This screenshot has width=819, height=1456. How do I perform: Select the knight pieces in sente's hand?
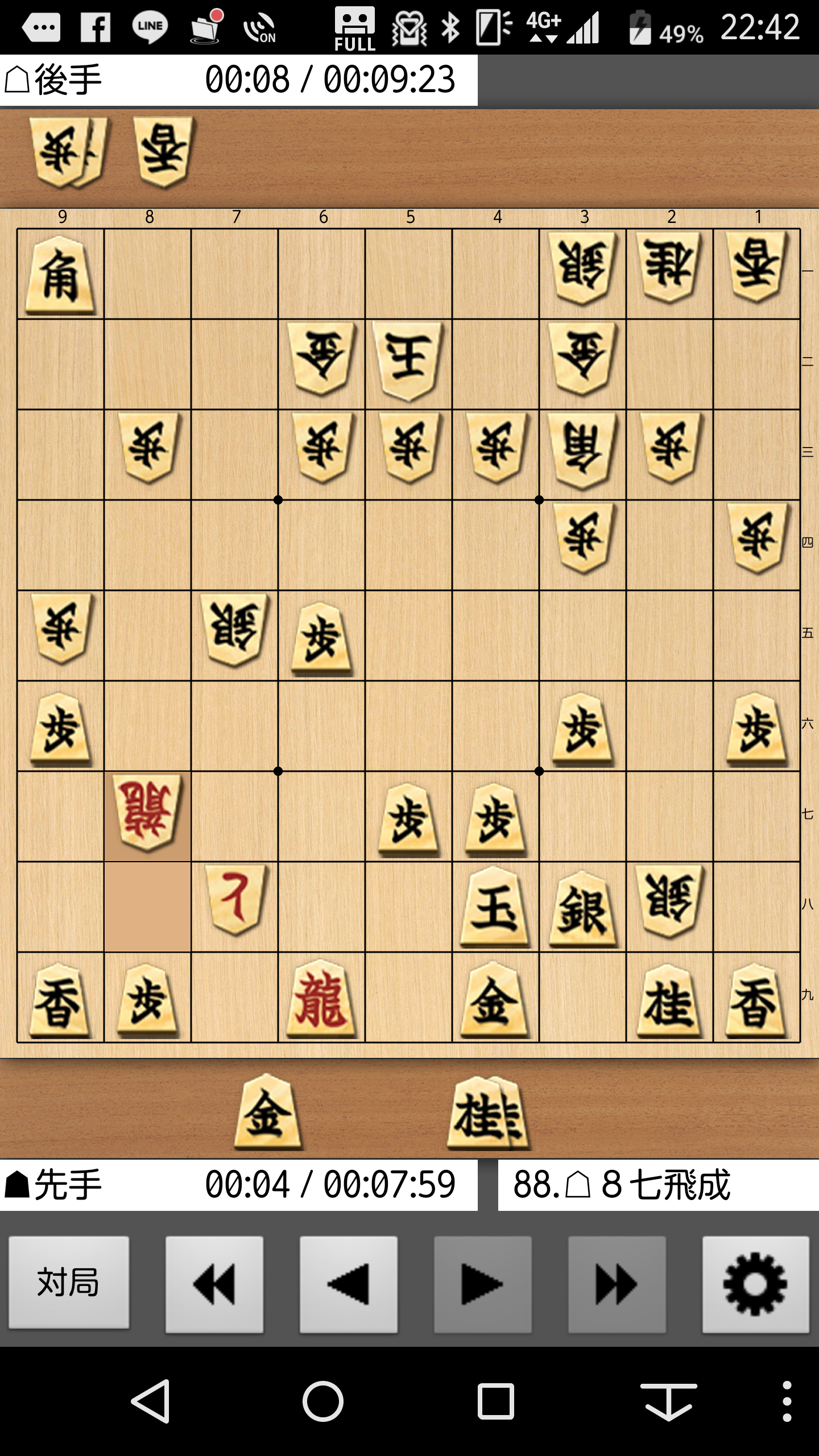point(487,1113)
